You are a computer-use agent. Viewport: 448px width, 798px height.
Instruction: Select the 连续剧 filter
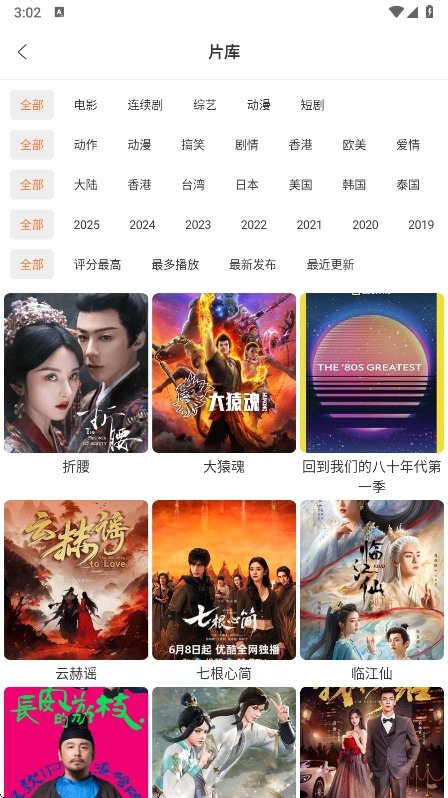(145, 105)
